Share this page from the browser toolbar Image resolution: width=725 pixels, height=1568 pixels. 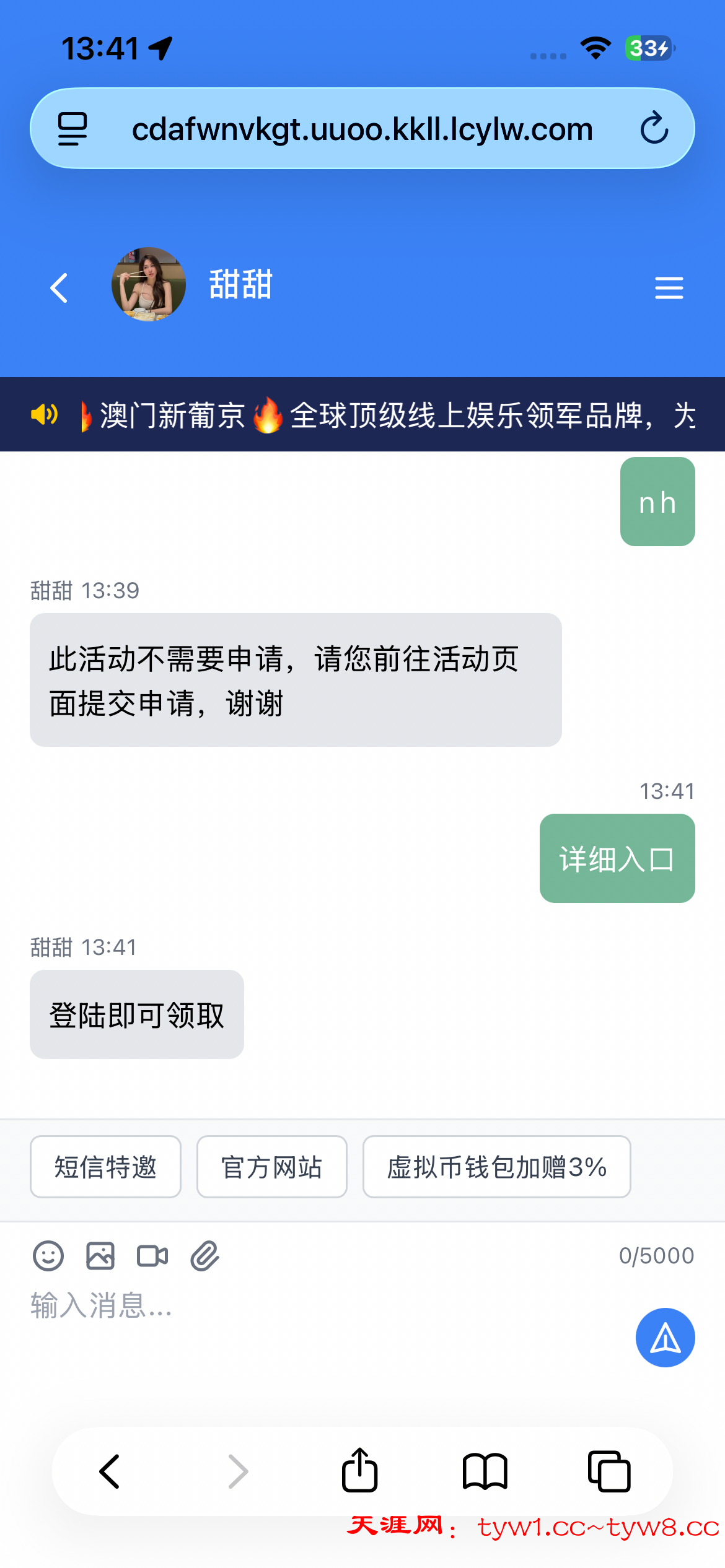pyautogui.click(x=359, y=1471)
